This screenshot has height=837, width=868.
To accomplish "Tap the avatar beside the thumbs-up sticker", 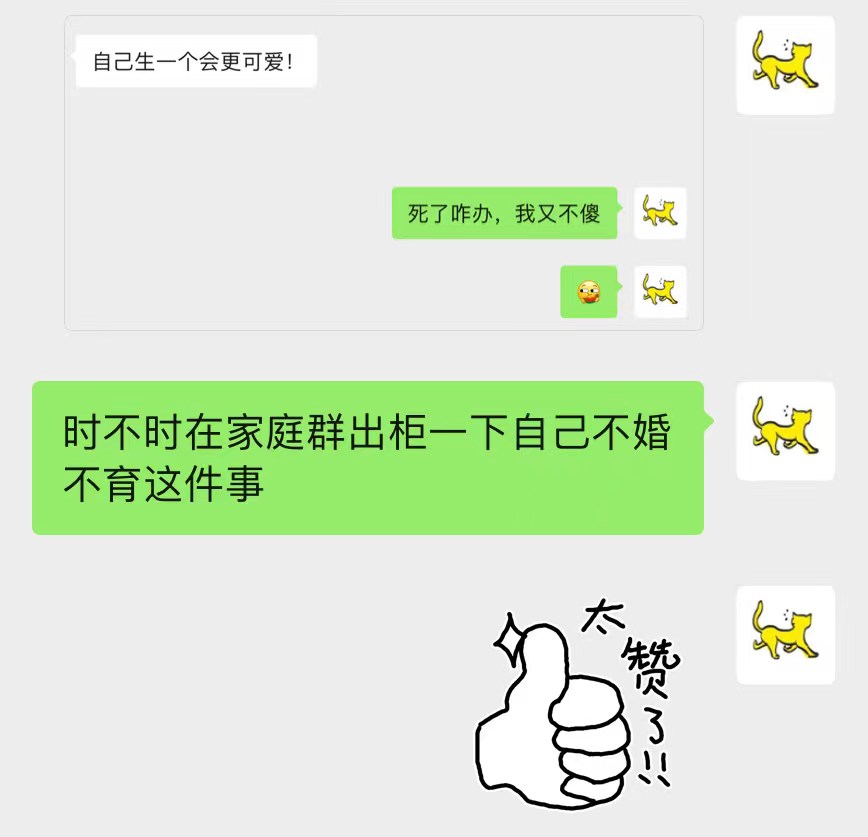I will coord(785,635).
